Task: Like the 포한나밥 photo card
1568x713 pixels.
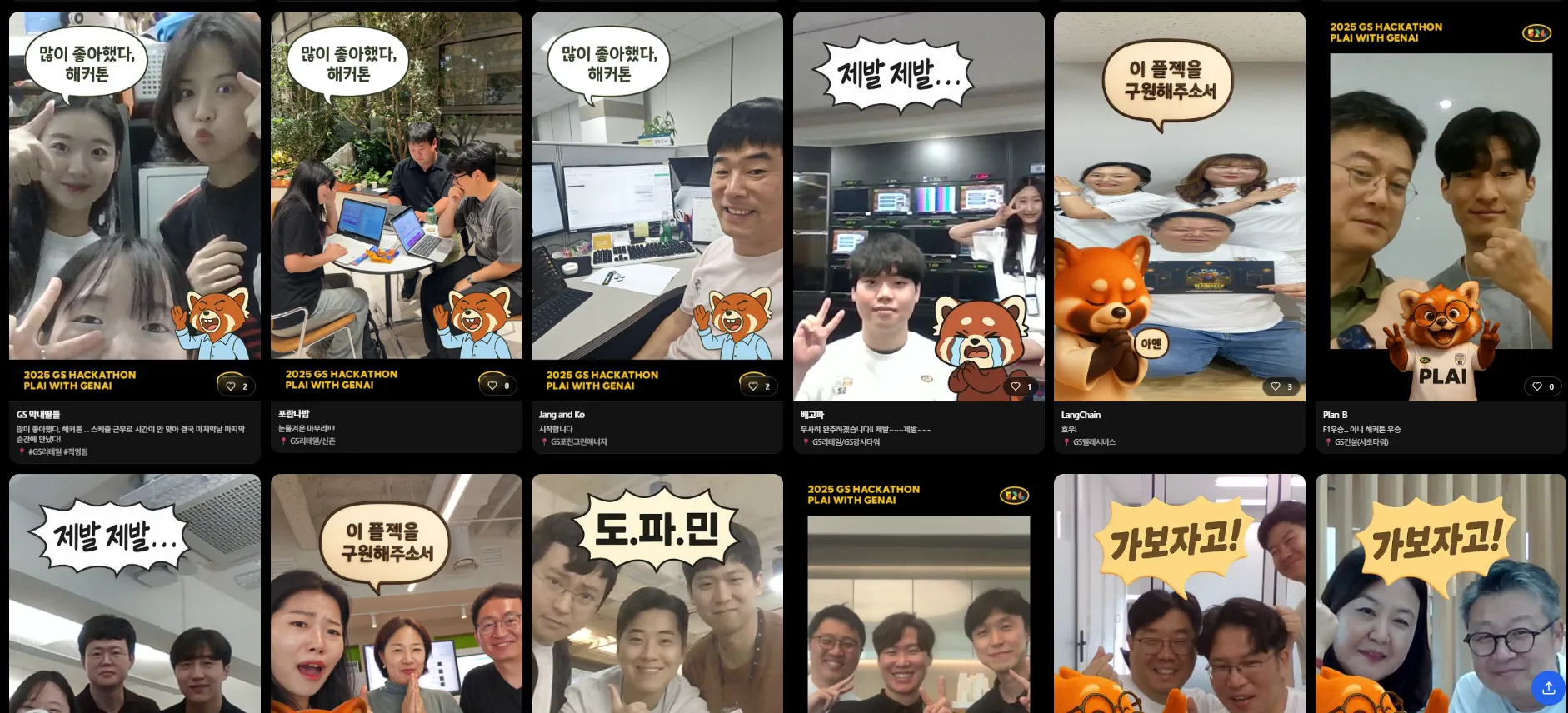Action: point(497,385)
